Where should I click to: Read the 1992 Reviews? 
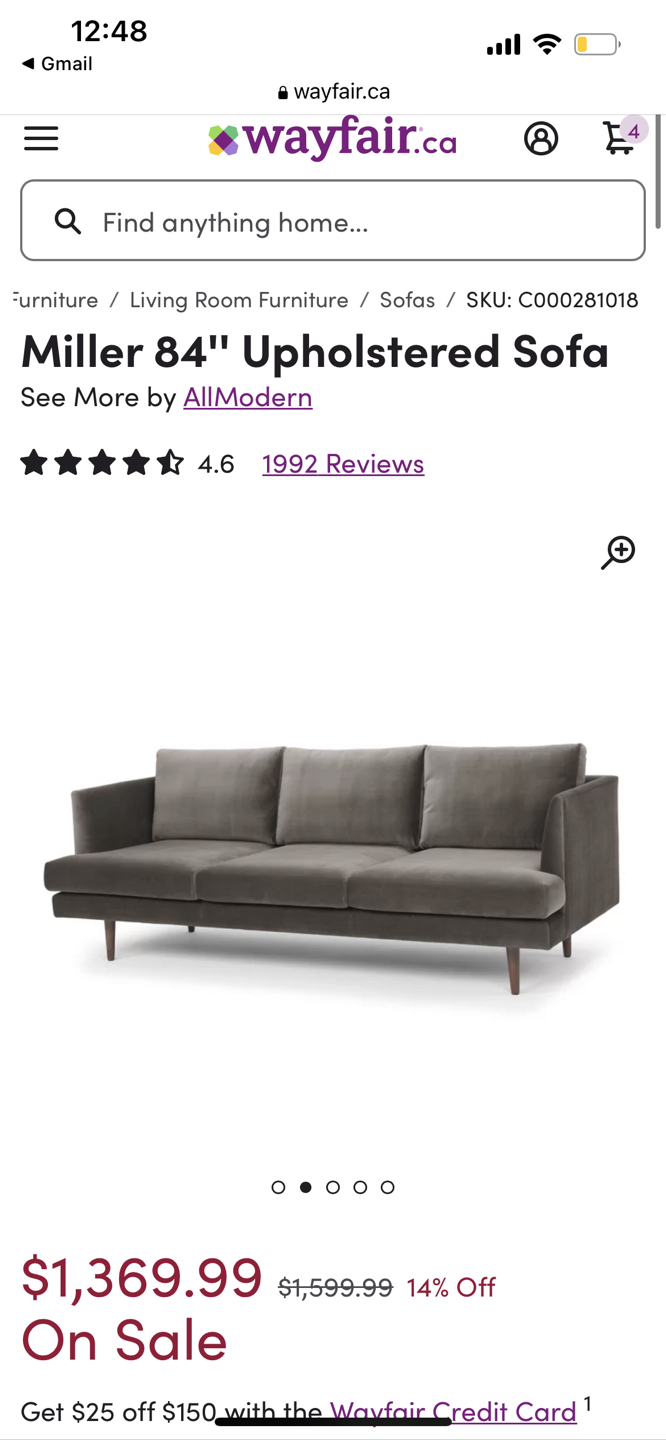tap(343, 464)
